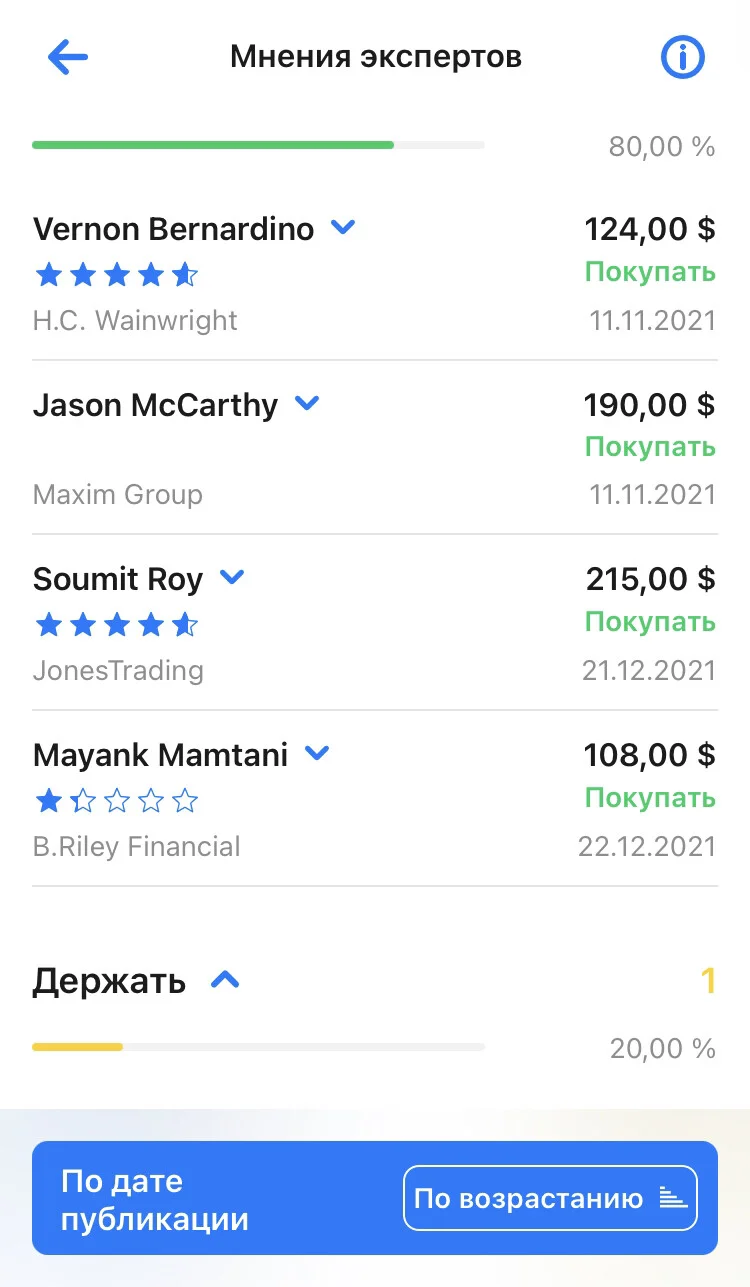
Task: Go back using the arrow icon
Action: (68, 57)
